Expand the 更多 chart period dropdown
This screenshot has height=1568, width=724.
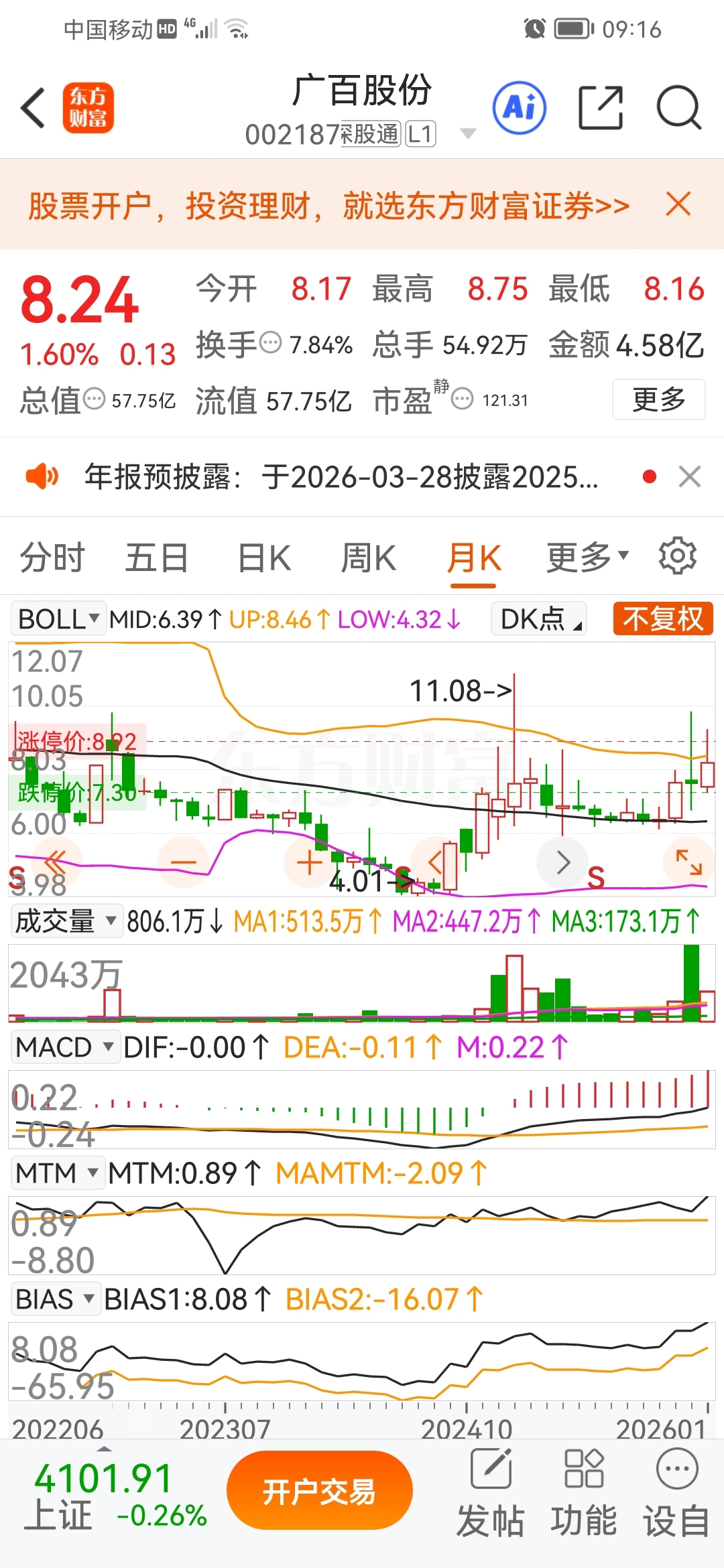(x=587, y=558)
